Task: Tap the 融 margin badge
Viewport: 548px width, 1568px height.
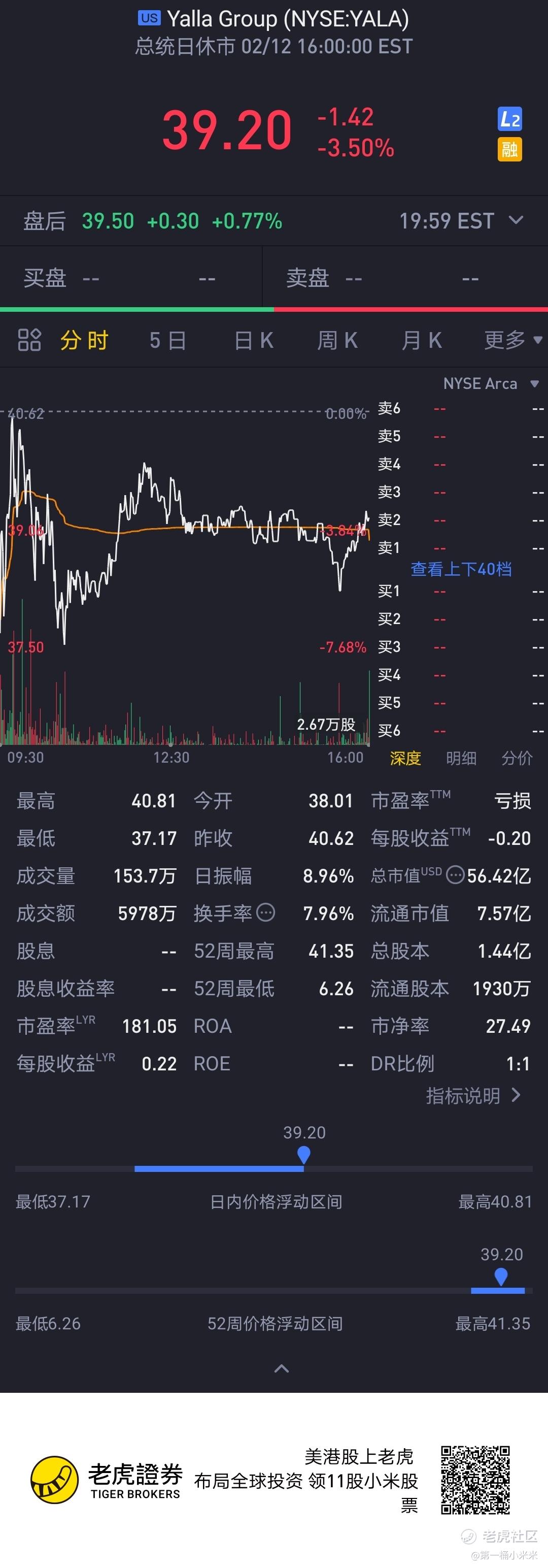Action: coord(509,149)
